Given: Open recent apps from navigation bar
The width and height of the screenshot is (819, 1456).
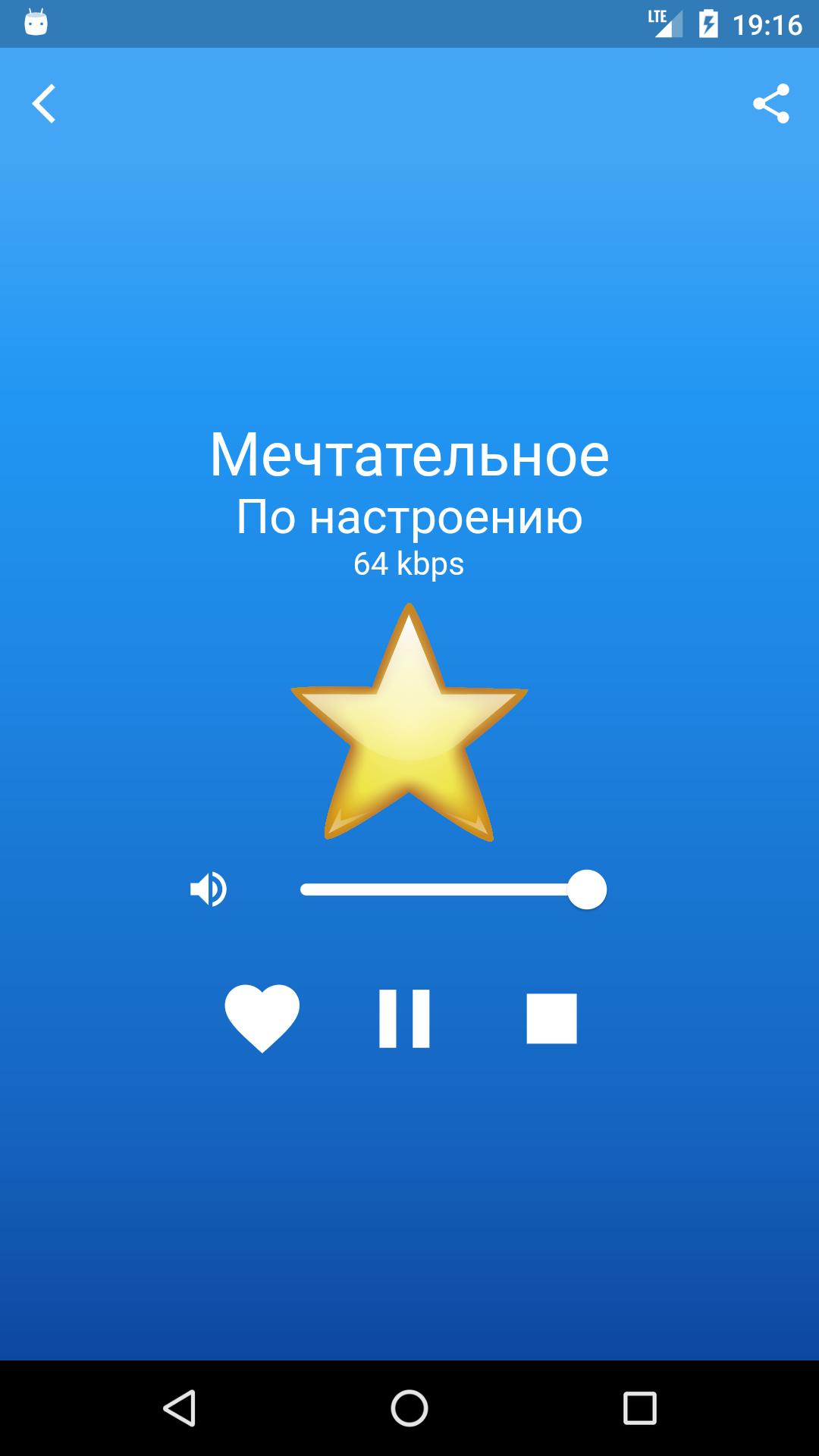Looking at the screenshot, I should pos(639,1408).
